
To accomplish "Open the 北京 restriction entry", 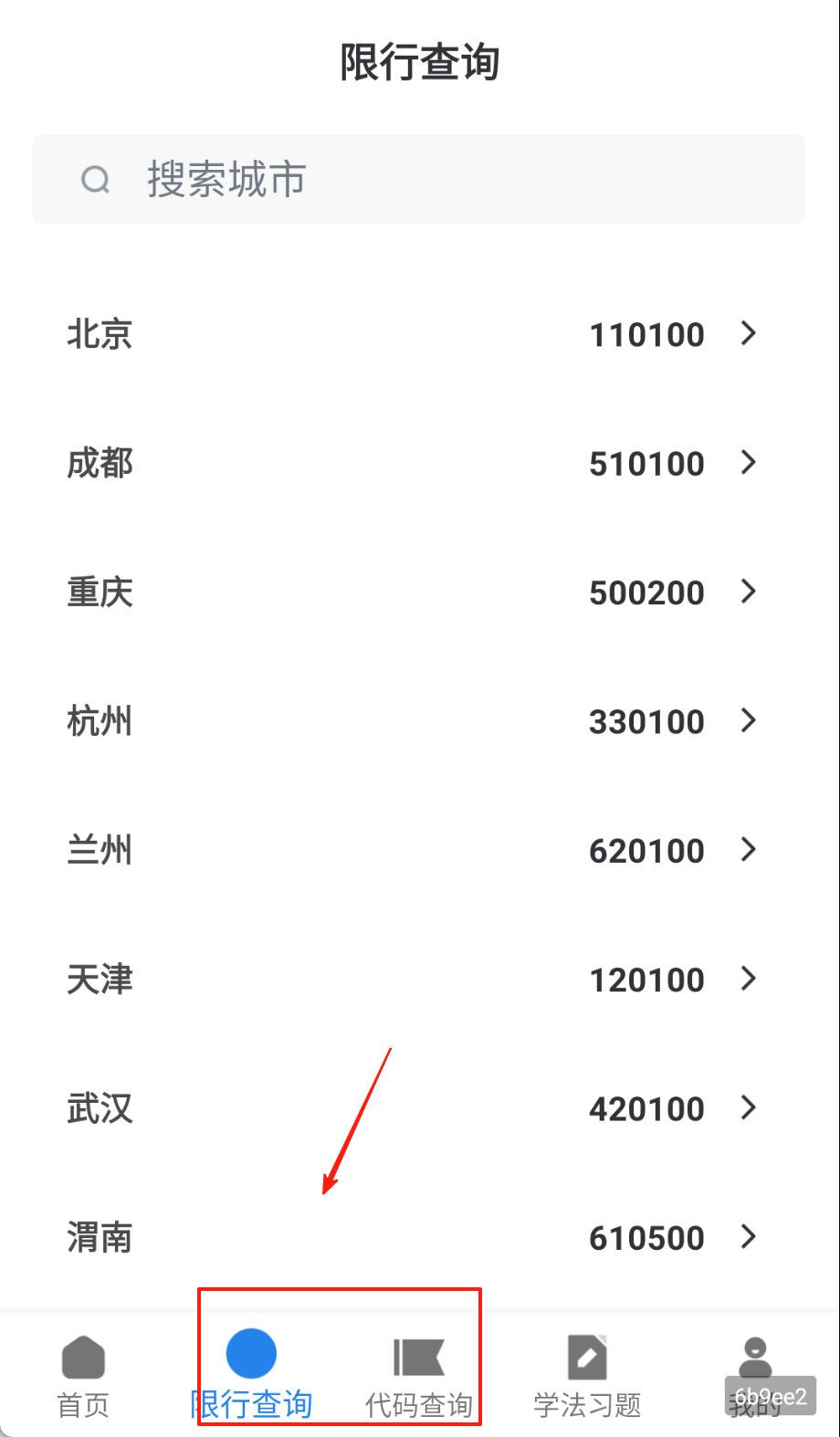I will point(419,334).
